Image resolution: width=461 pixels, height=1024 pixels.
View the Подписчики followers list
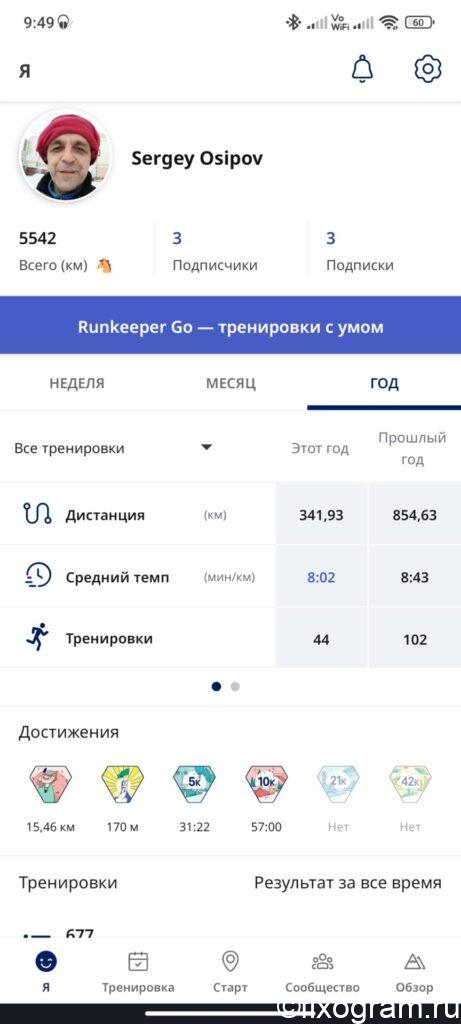[215, 251]
